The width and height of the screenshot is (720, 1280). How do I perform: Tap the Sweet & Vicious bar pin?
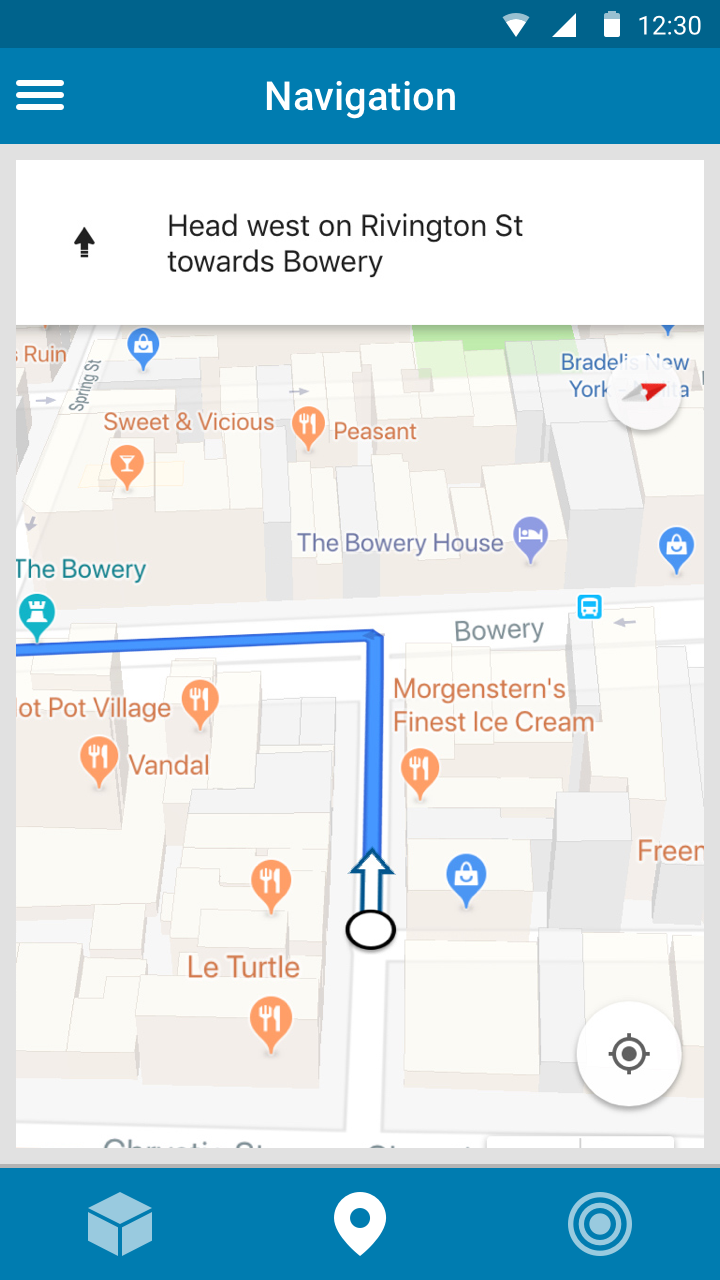tap(127, 464)
